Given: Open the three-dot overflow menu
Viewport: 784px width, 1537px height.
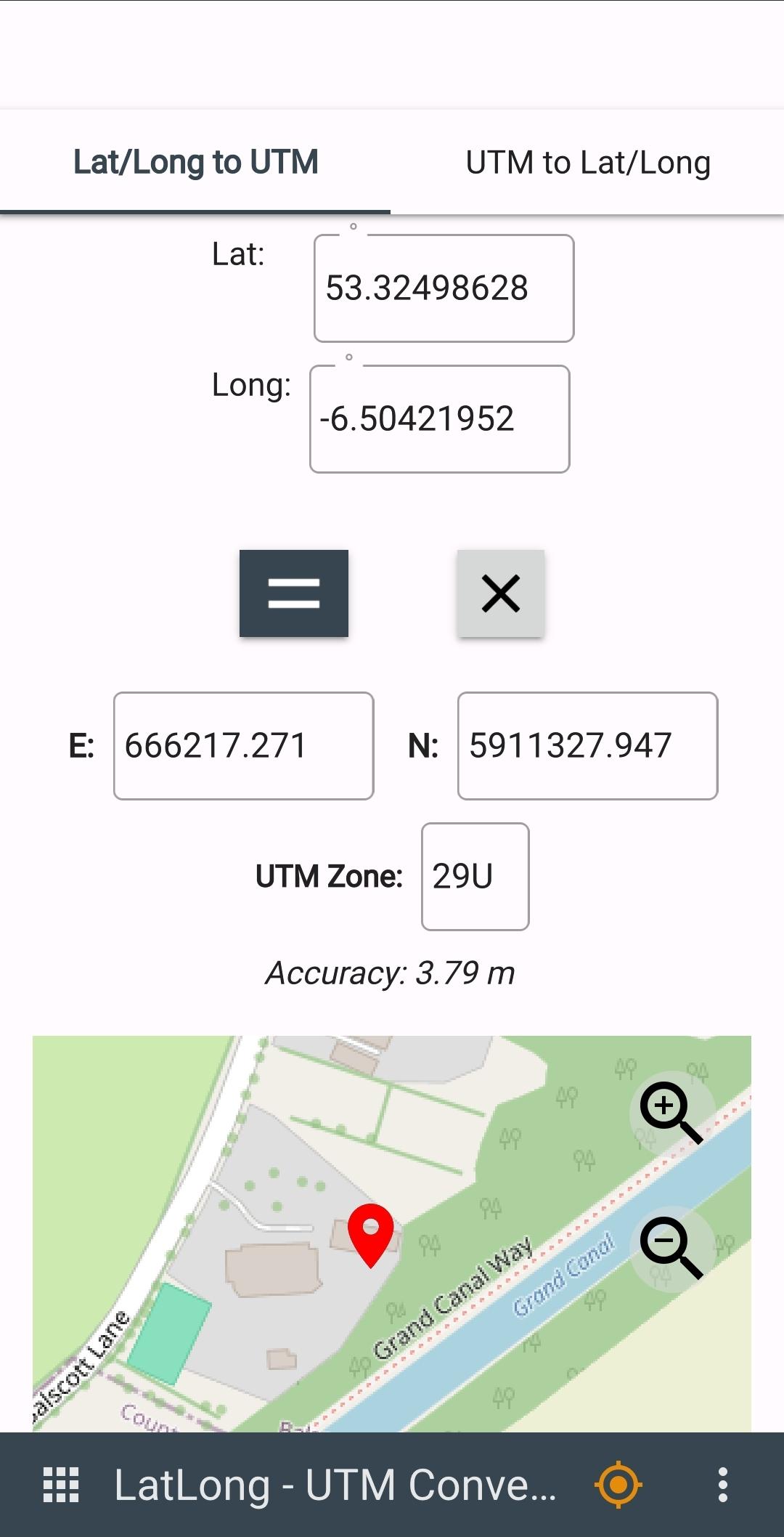Looking at the screenshot, I should pos(722,1485).
